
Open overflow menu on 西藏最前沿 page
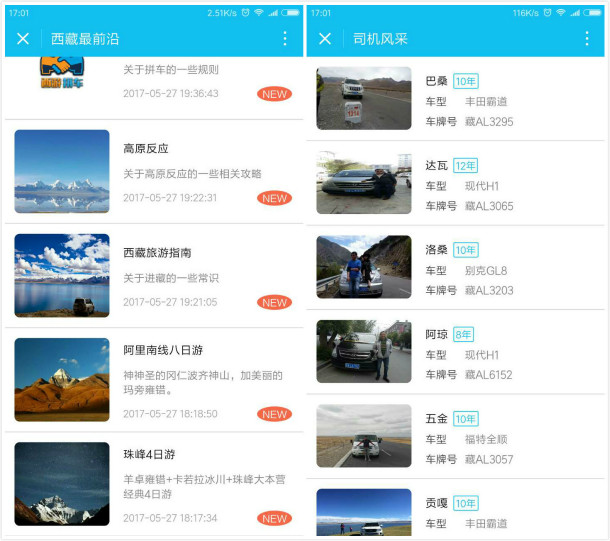[285, 39]
